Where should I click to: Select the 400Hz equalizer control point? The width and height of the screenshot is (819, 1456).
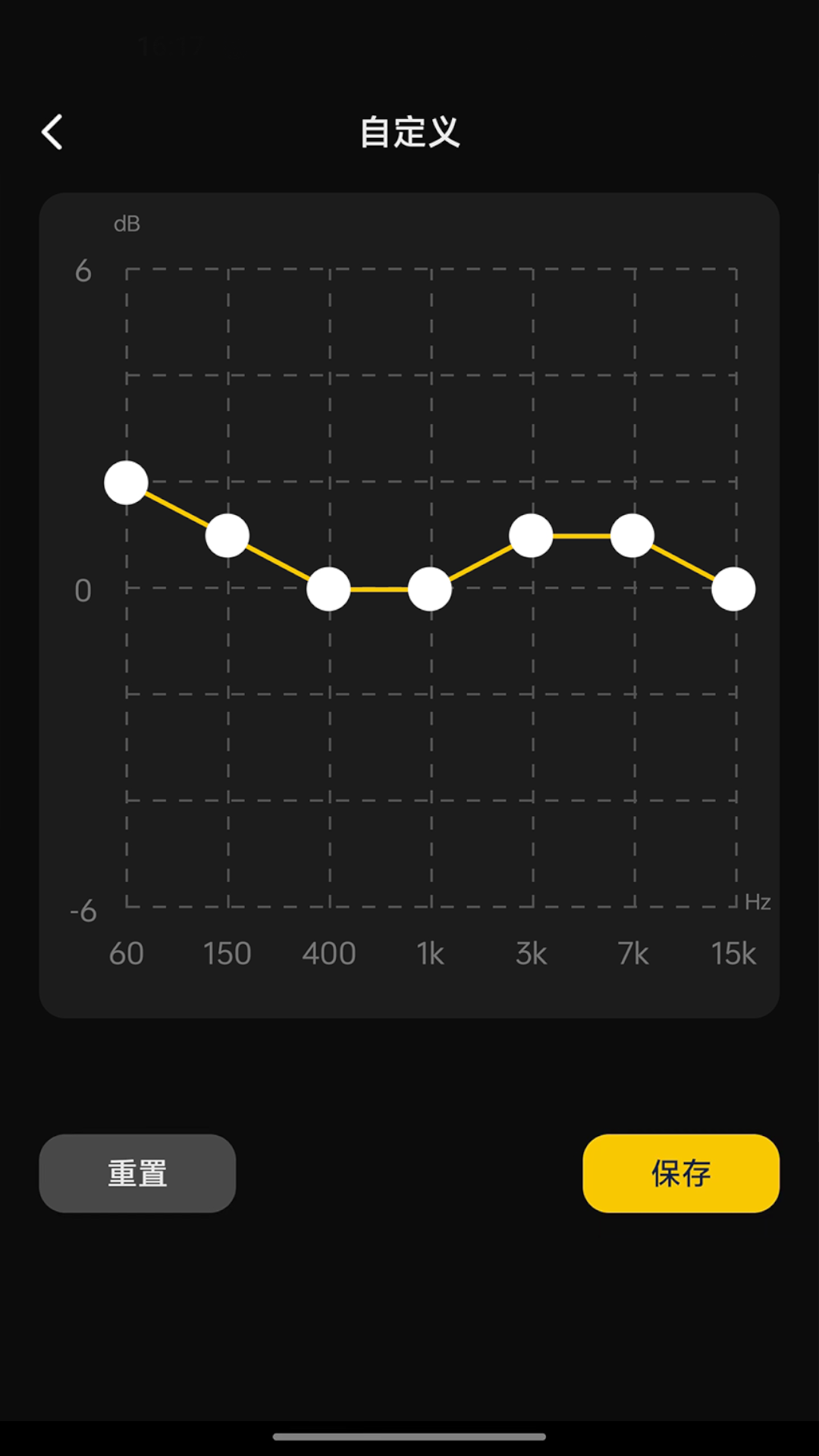coord(328,588)
